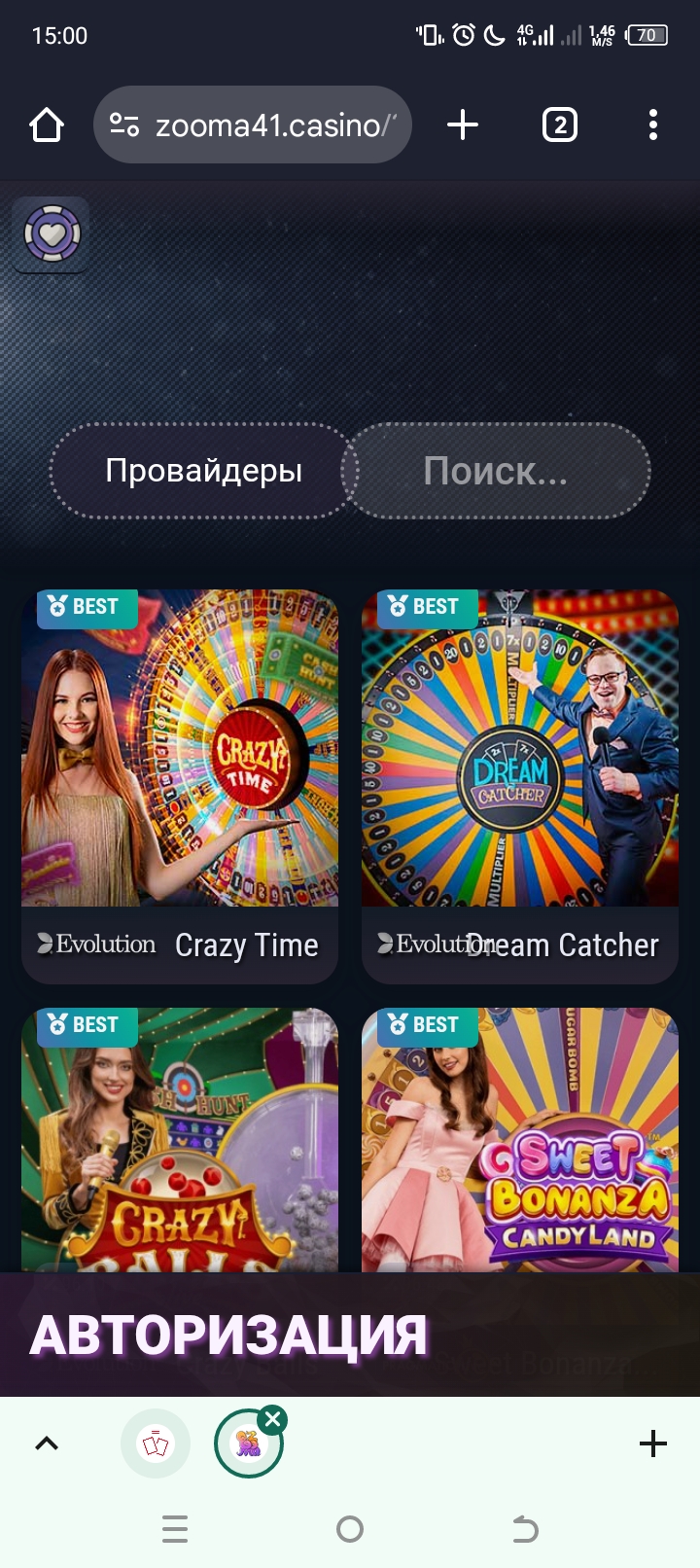Close the active tab in tab strip
Screen dimensions: 700x1568
click(273, 1419)
